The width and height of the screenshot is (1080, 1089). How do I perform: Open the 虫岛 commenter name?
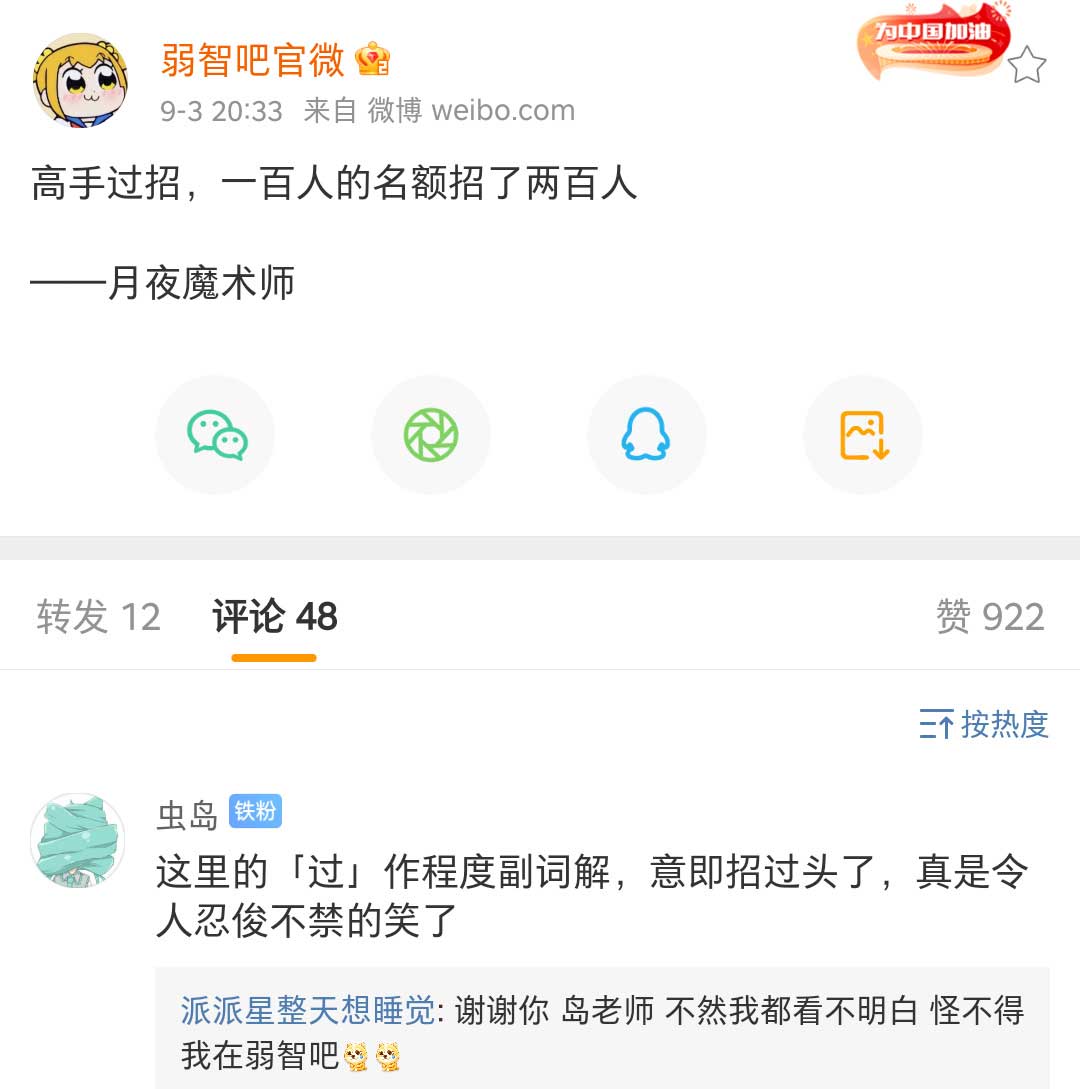(x=187, y=816)
